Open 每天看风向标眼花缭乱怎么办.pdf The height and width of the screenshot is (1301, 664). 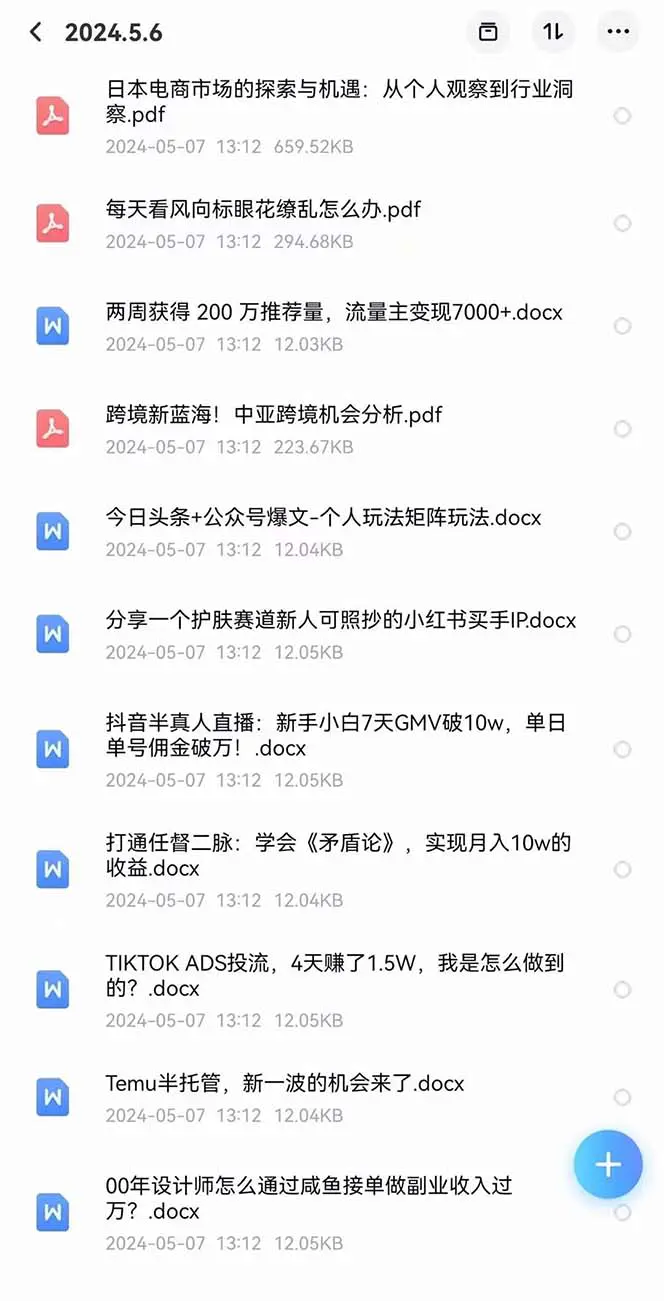pyautogui.click(x=263, y=210)
